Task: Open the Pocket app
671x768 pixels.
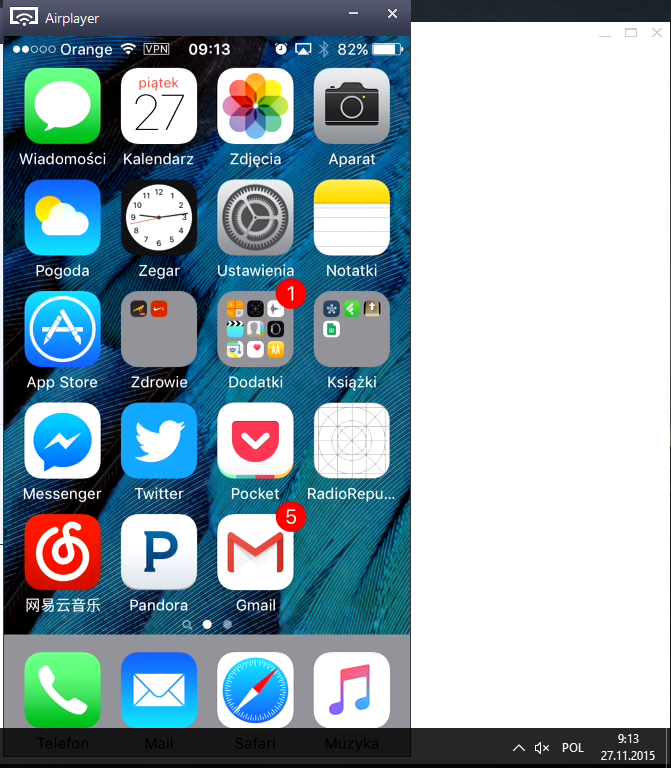Action: [255, 441]
